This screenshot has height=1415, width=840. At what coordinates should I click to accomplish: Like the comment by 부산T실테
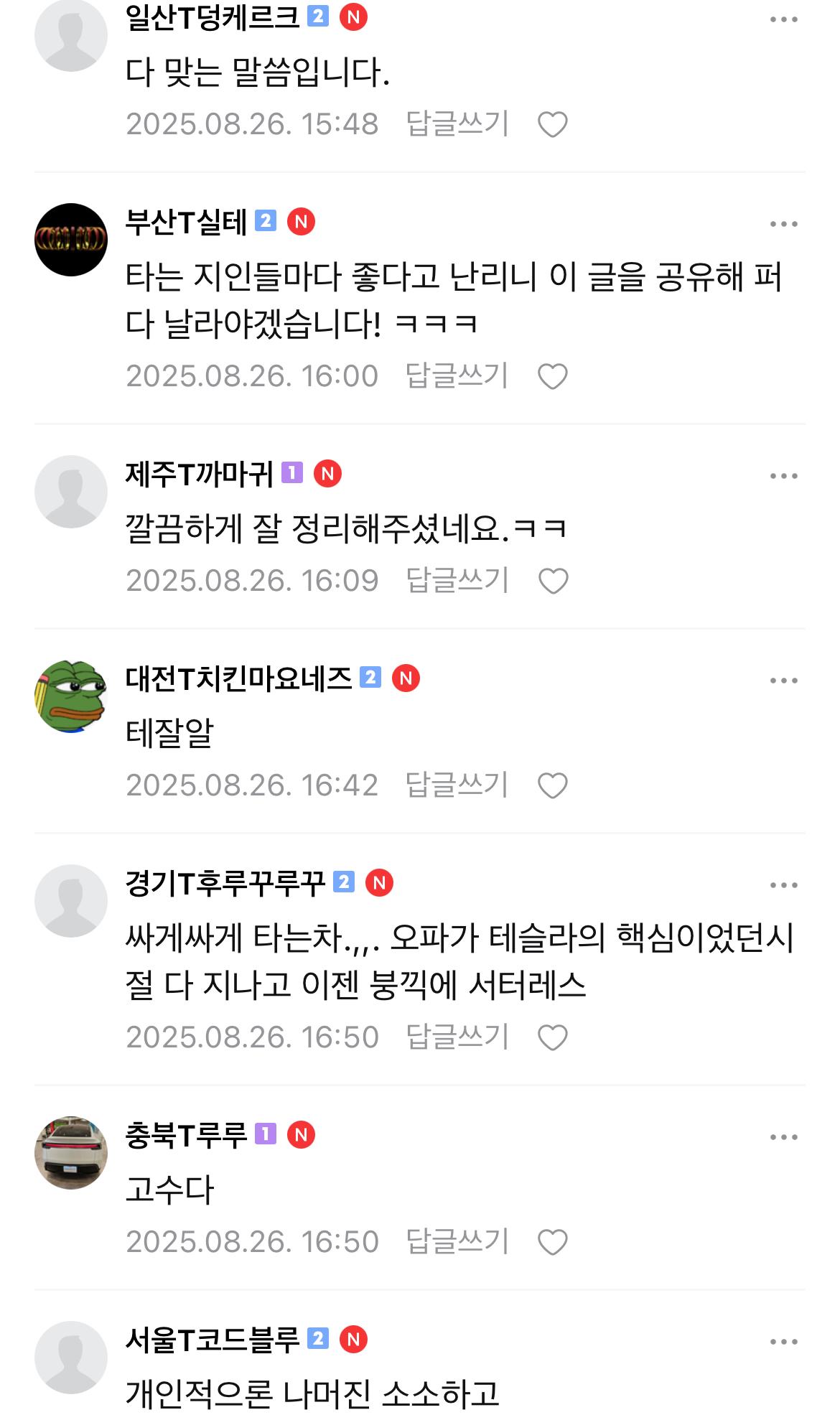(553, 377)
